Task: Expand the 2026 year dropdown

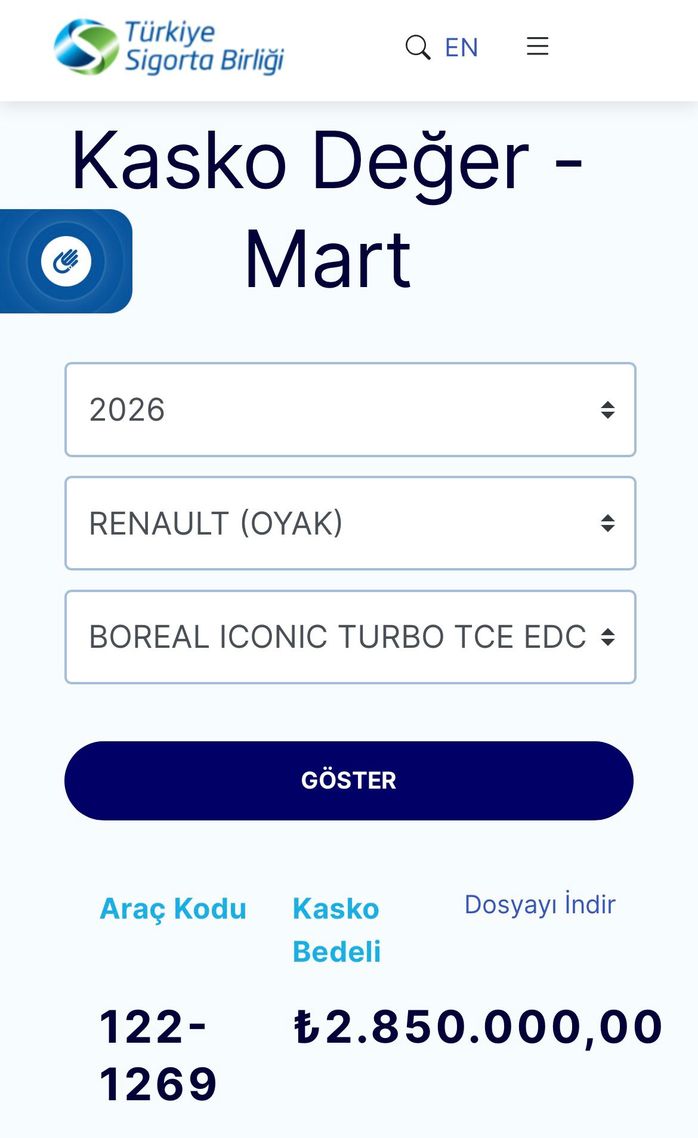Action: 350,410
